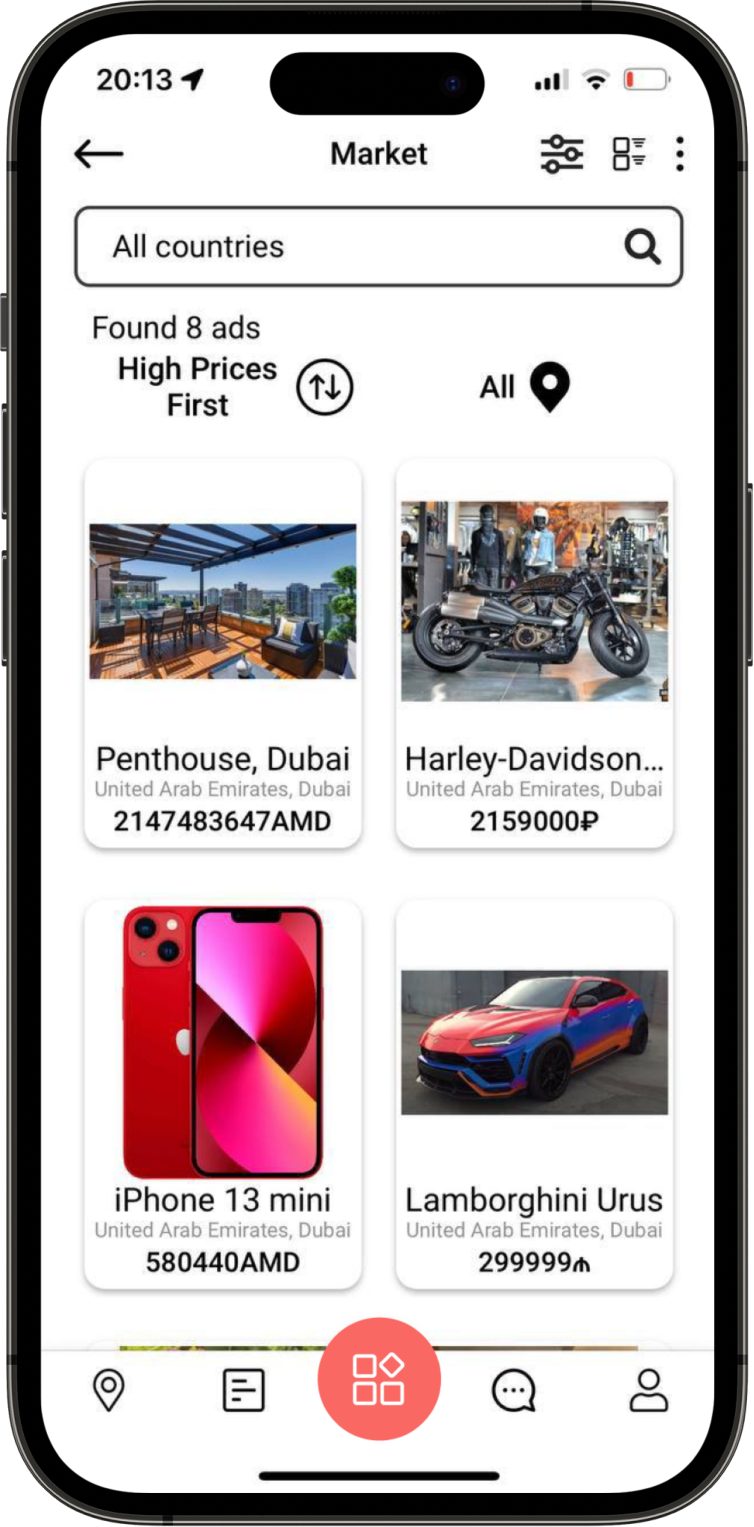The image size is (754, 1527).
Task: Open the iPhone 13 mini listing
Action: [x=223, y=1093]
